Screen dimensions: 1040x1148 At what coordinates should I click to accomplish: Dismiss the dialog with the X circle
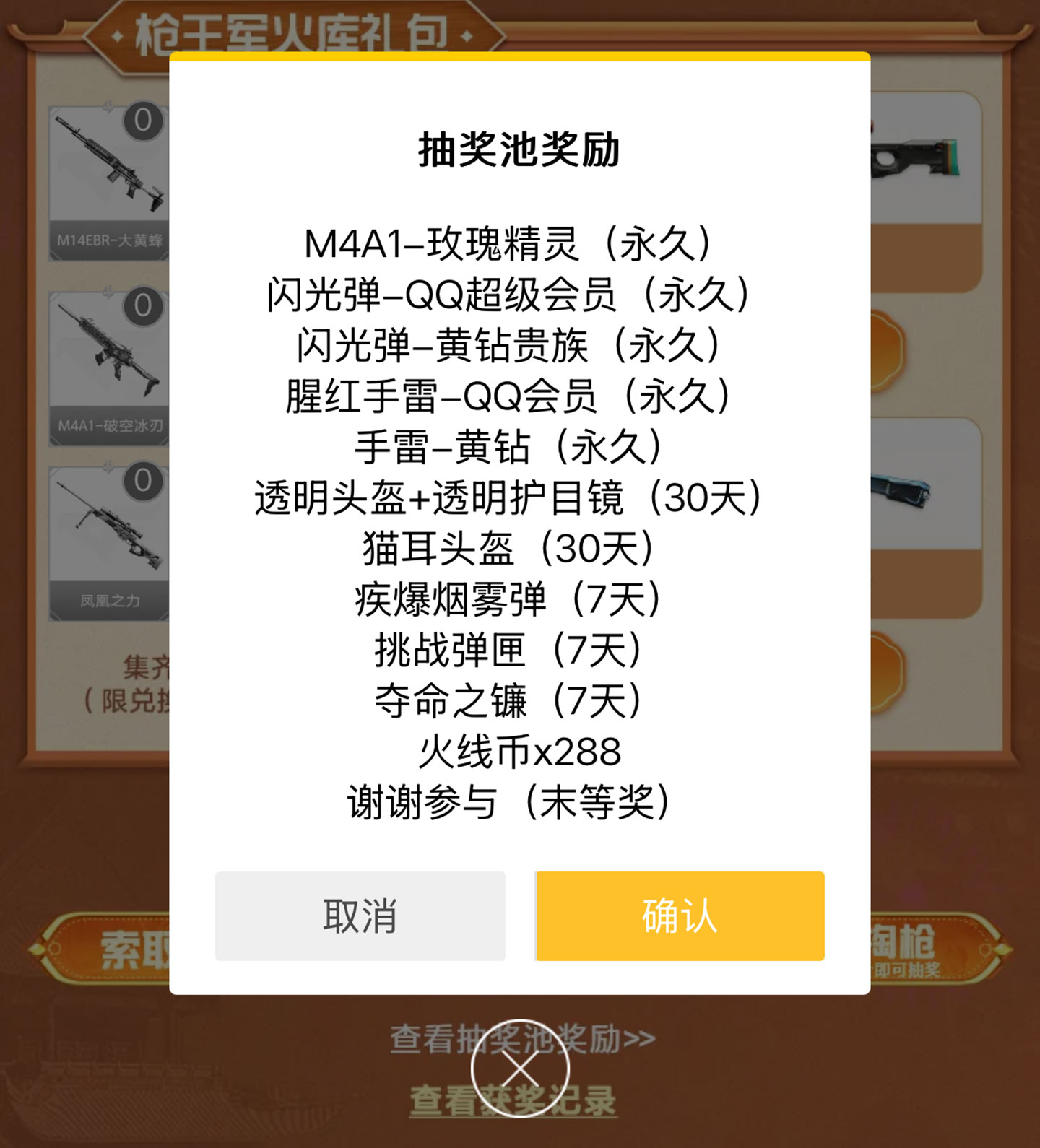[x=520, y=1068]
